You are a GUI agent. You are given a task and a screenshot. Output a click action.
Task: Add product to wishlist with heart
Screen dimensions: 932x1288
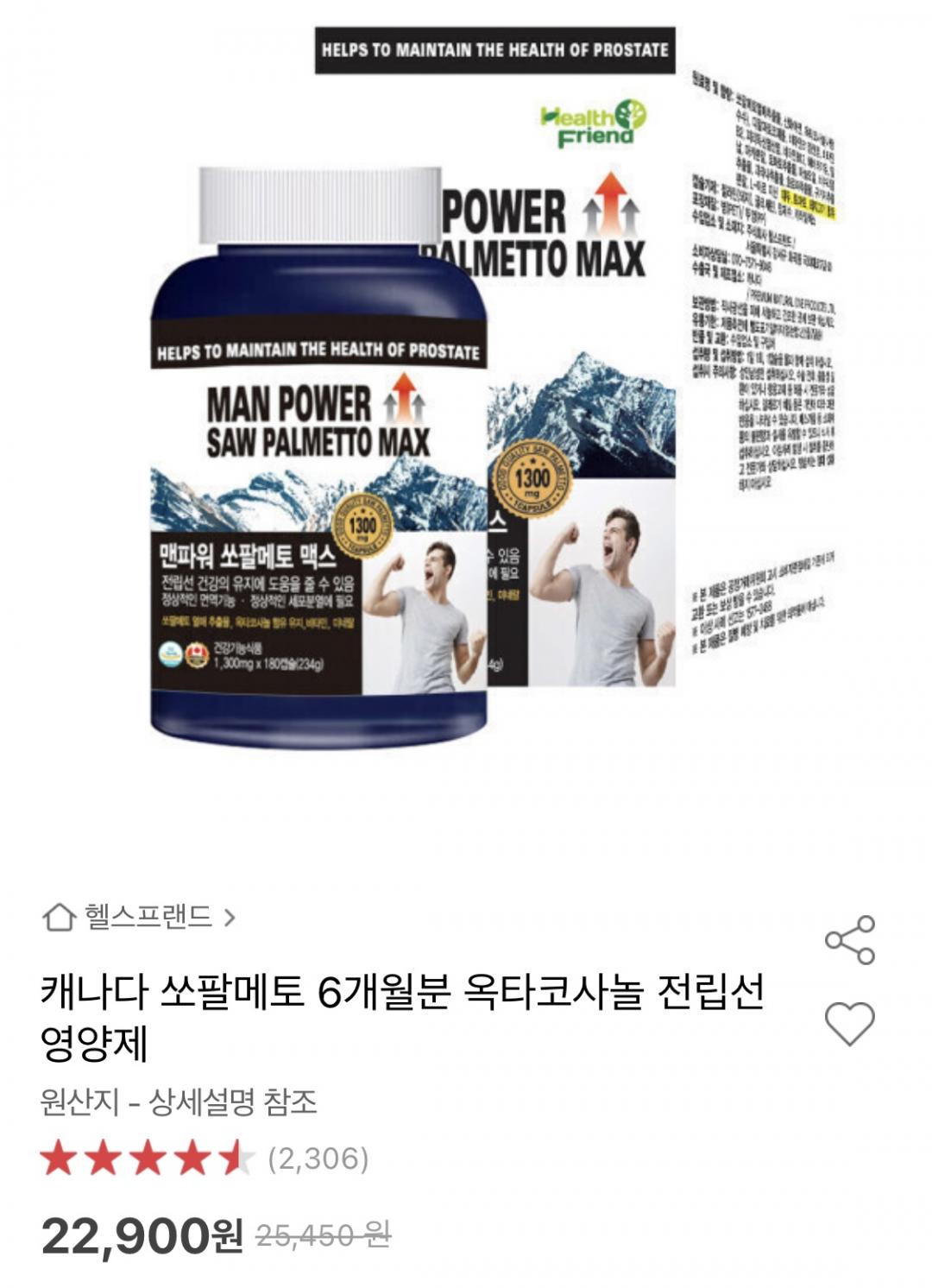coord(850,1025)
